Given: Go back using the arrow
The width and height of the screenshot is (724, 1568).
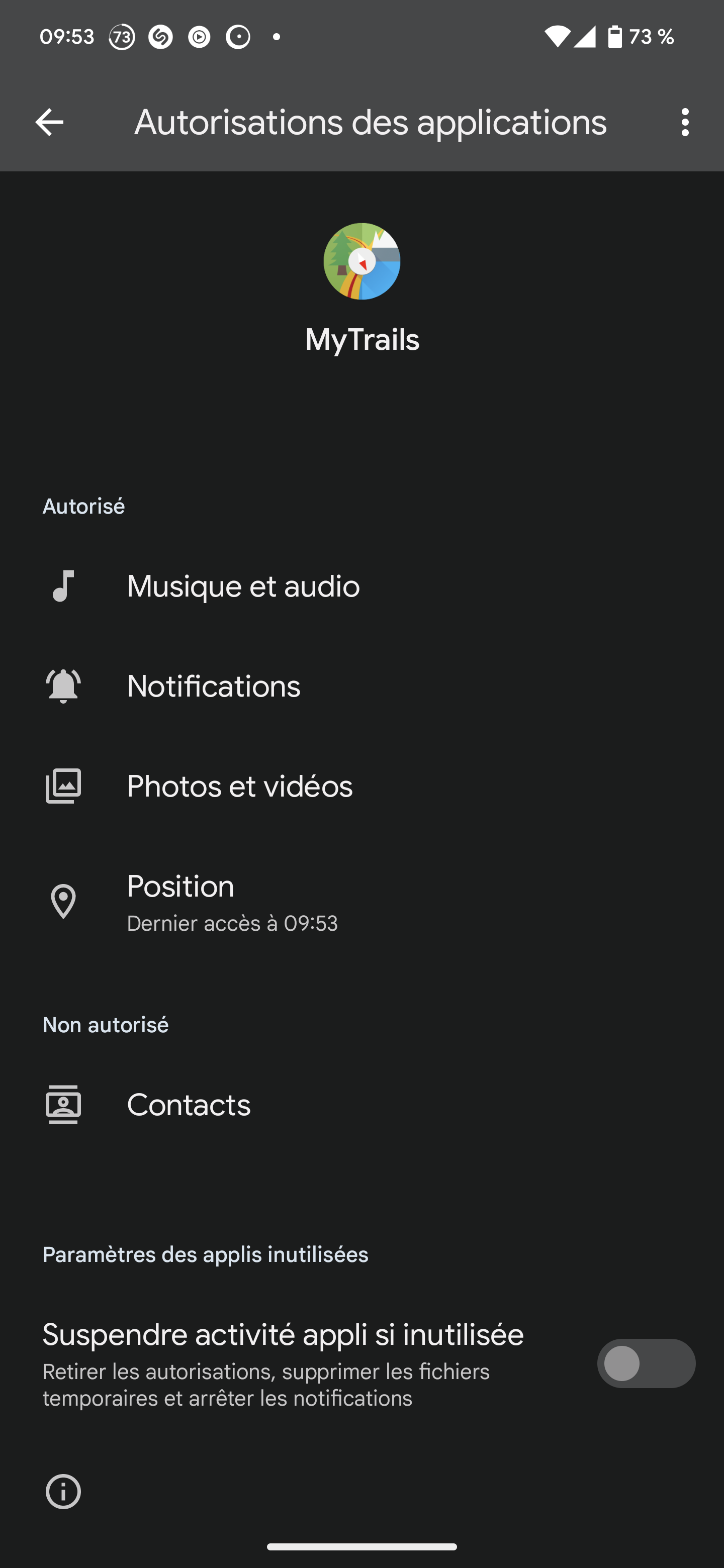Looking at the screenshot, I should (49, 122).
